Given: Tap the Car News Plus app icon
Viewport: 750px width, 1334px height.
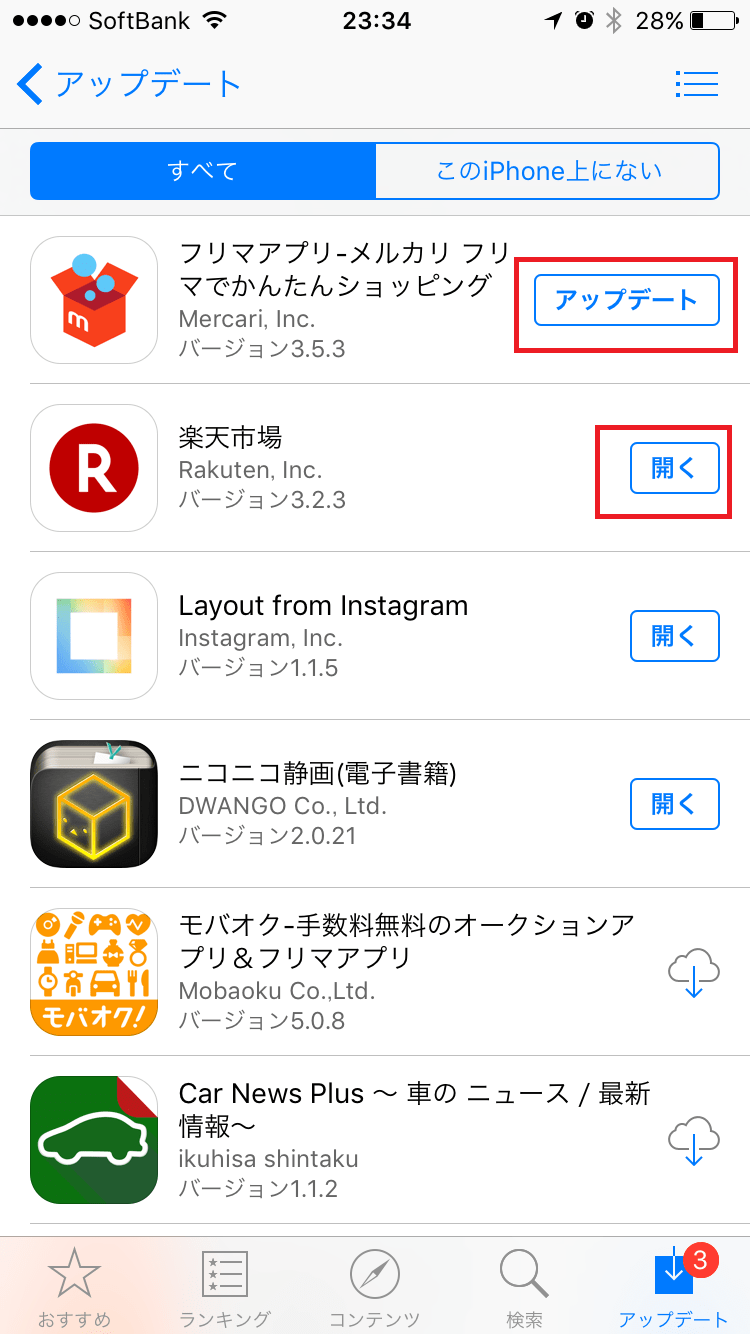Looking at the screenshot, I should click(x=94, y=1140).
